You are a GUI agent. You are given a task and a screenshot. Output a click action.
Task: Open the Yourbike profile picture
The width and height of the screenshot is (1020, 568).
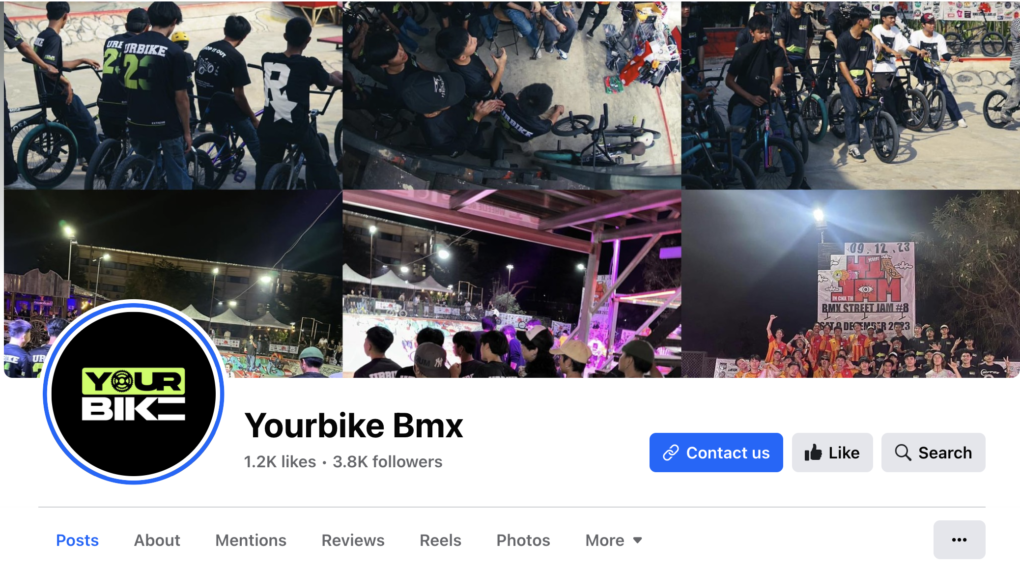[133, 393]
